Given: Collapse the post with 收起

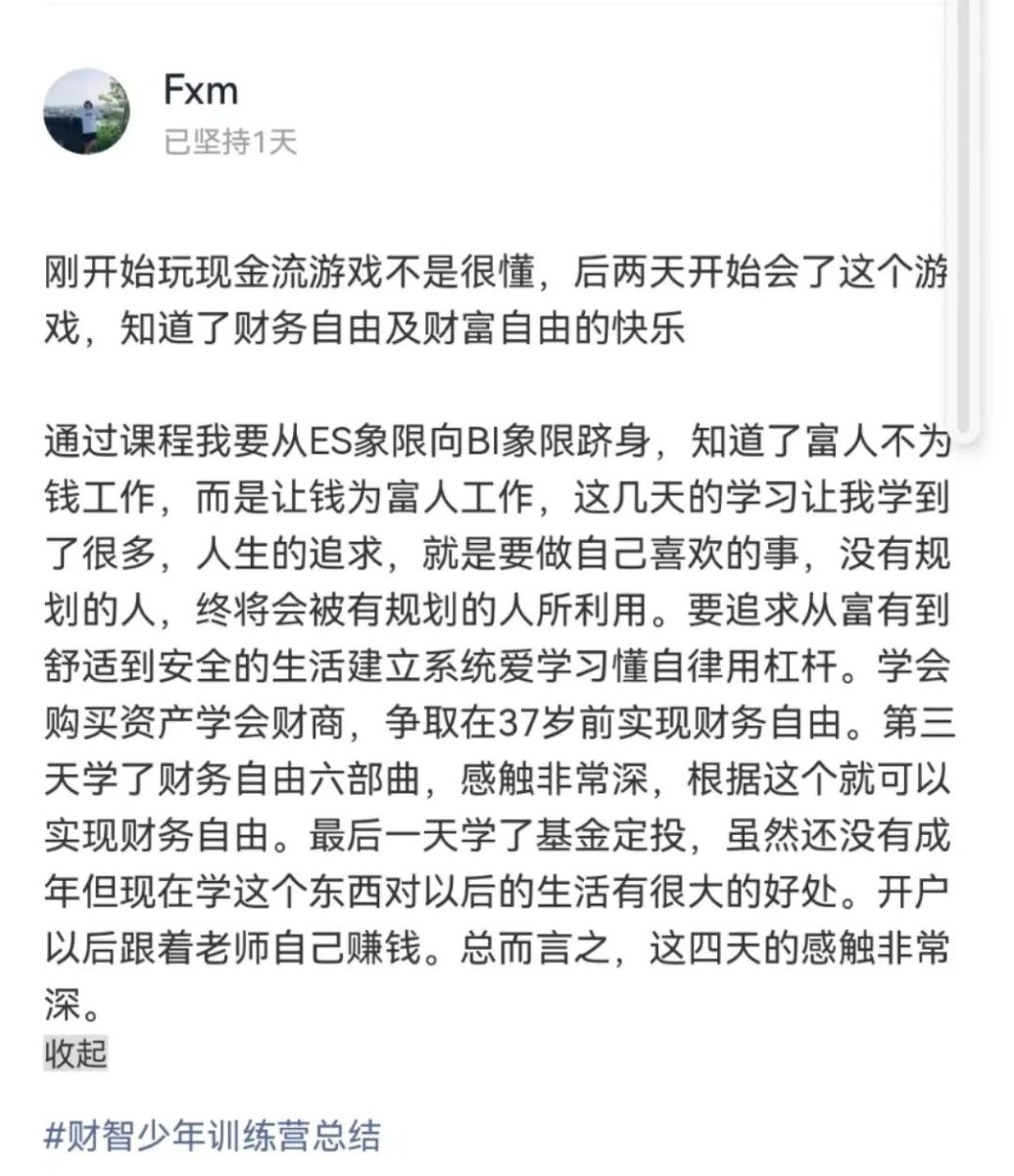Looking at the screenshot, I should (75, 1054).
